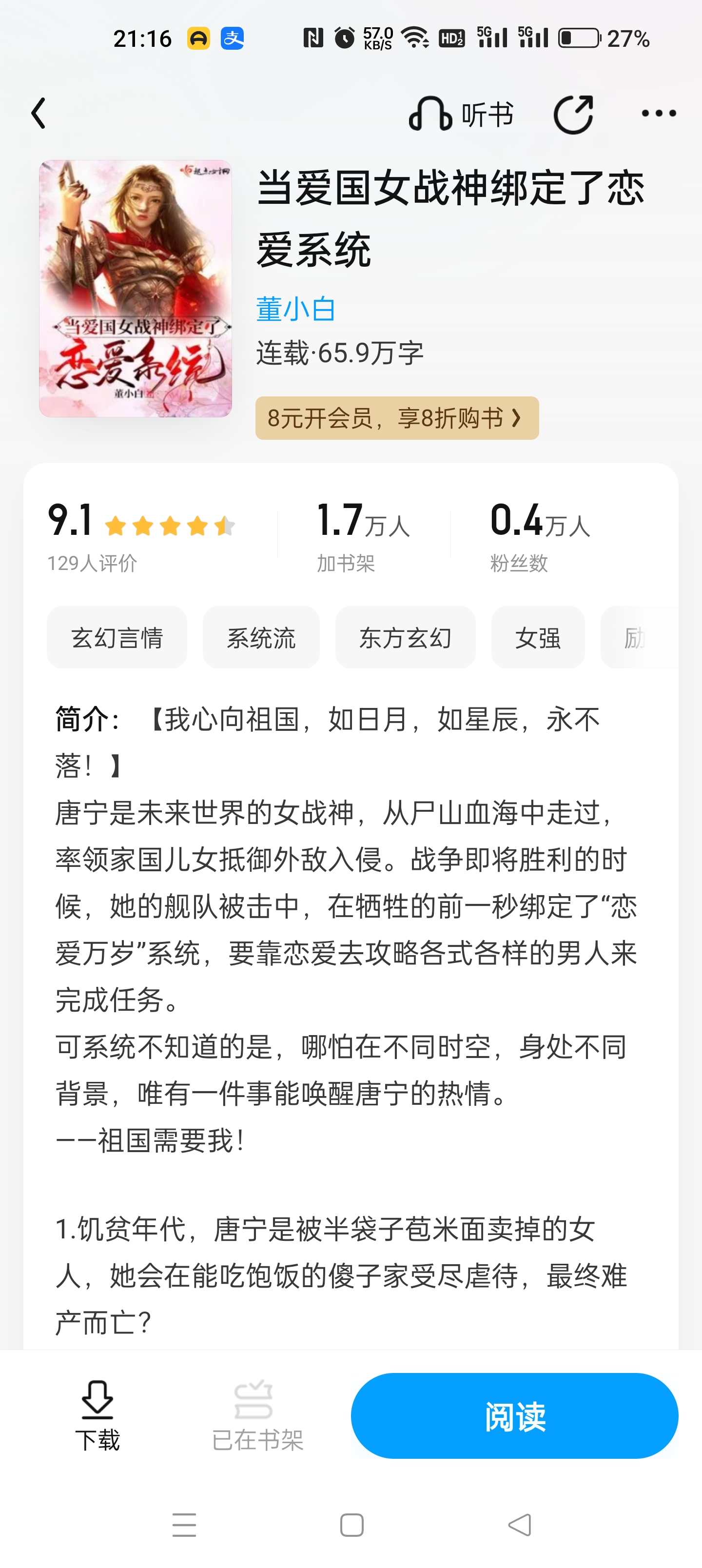
Task: Tap the system home button
Action: (x=352, y=1526)
